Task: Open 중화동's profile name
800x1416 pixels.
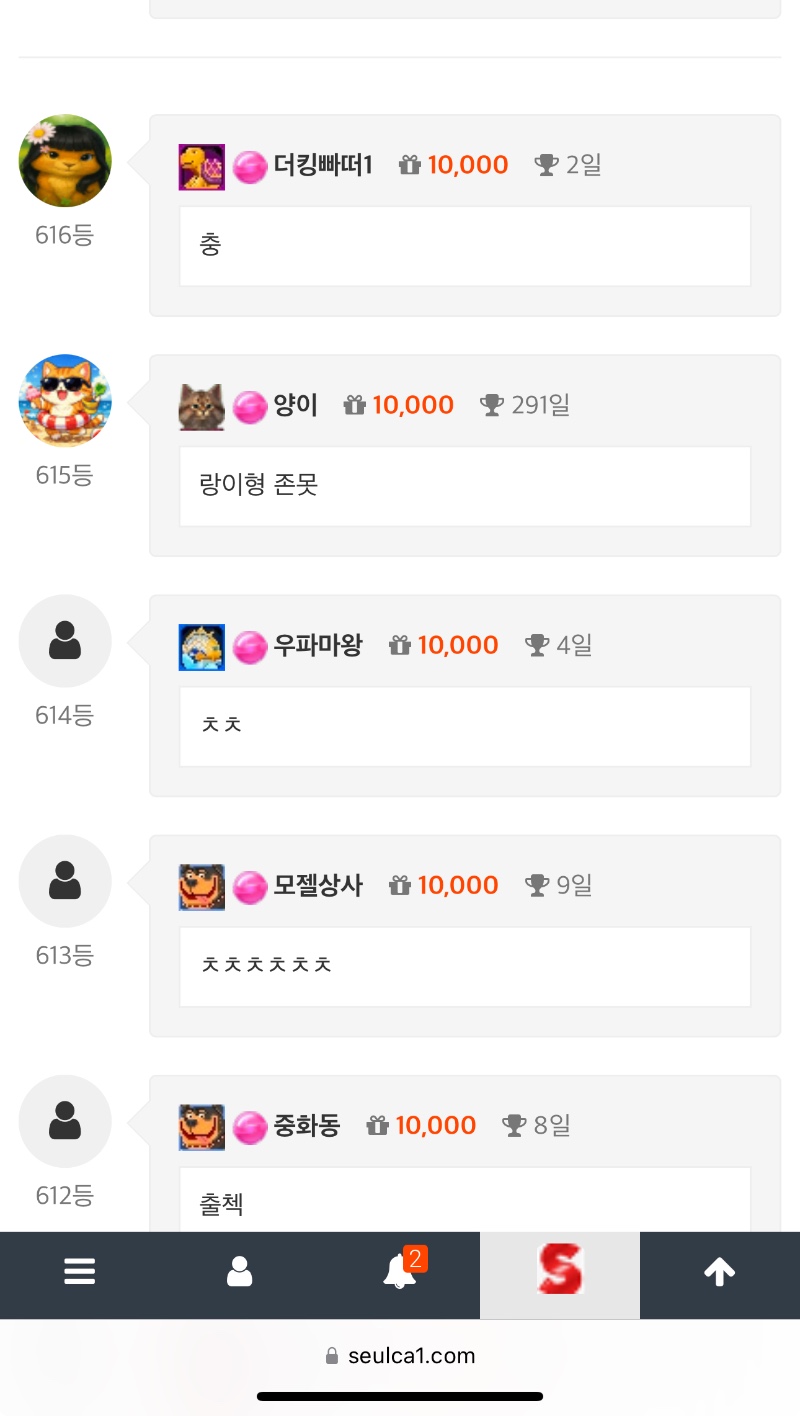Action: tap(306, 1125)
